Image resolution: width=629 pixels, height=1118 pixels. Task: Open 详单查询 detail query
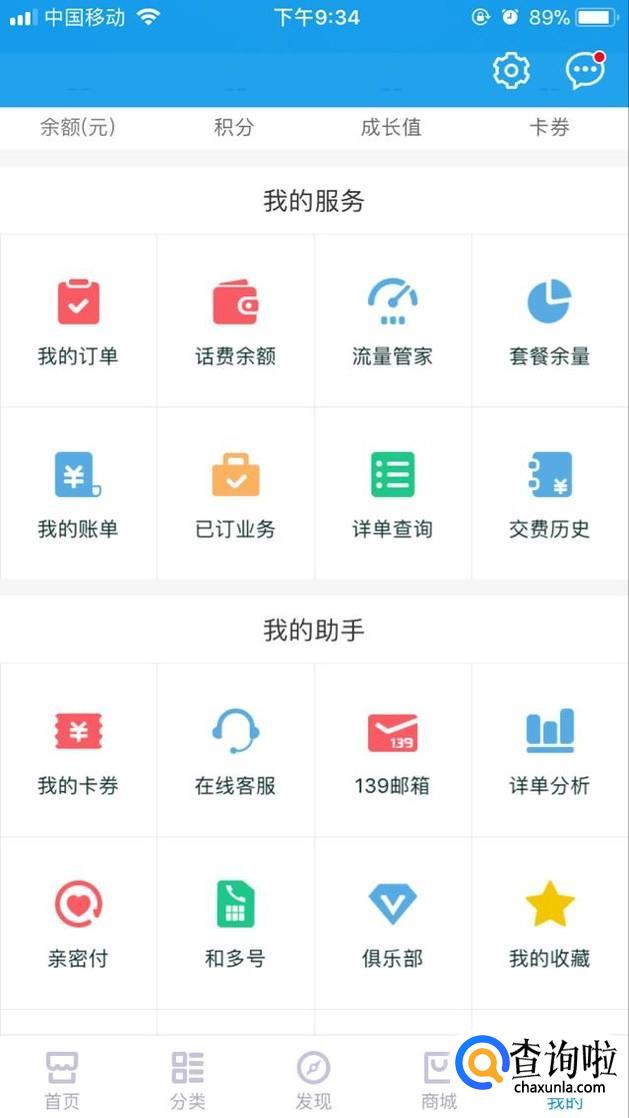(392, 494)
